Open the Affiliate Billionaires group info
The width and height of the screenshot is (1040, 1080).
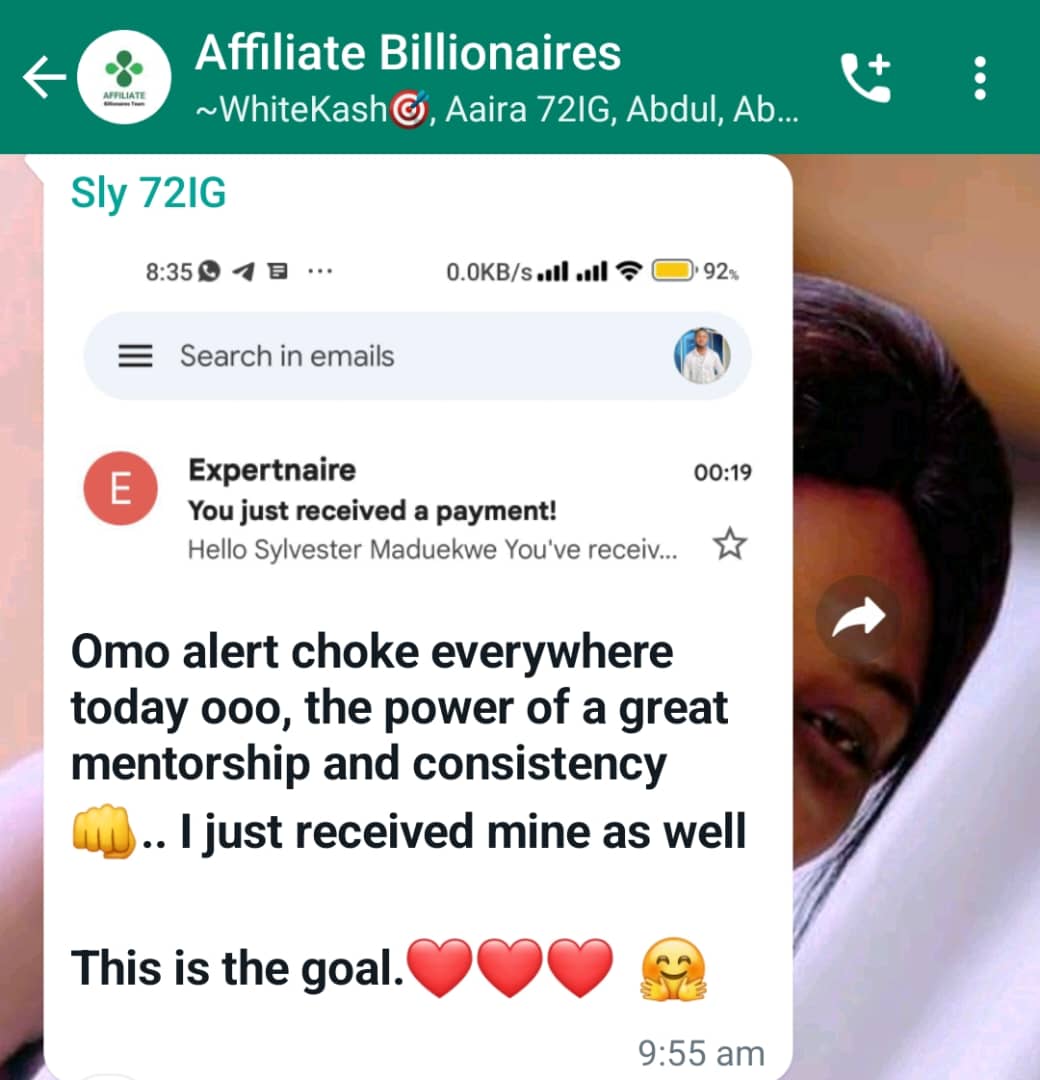408,54
